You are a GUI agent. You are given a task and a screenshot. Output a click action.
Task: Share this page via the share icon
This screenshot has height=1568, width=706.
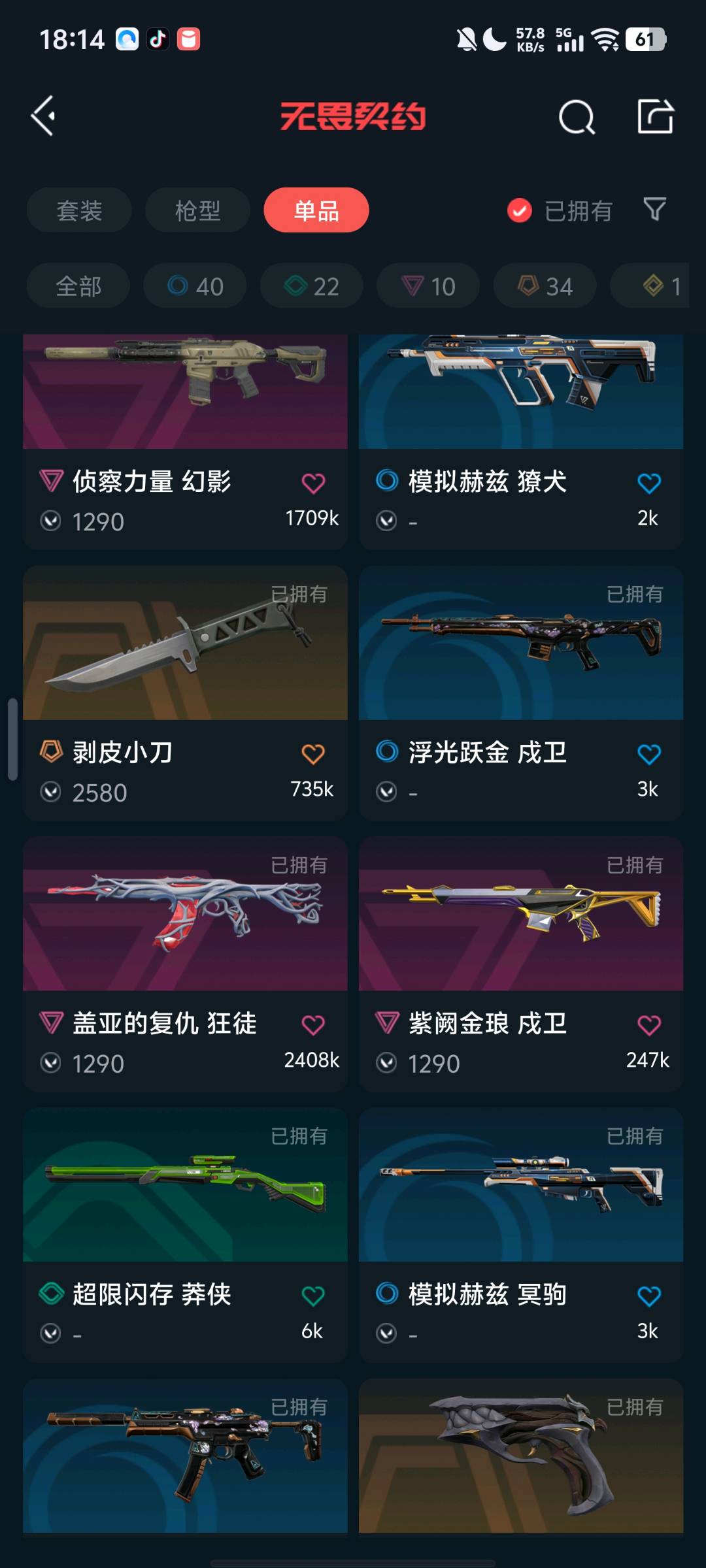655,117
